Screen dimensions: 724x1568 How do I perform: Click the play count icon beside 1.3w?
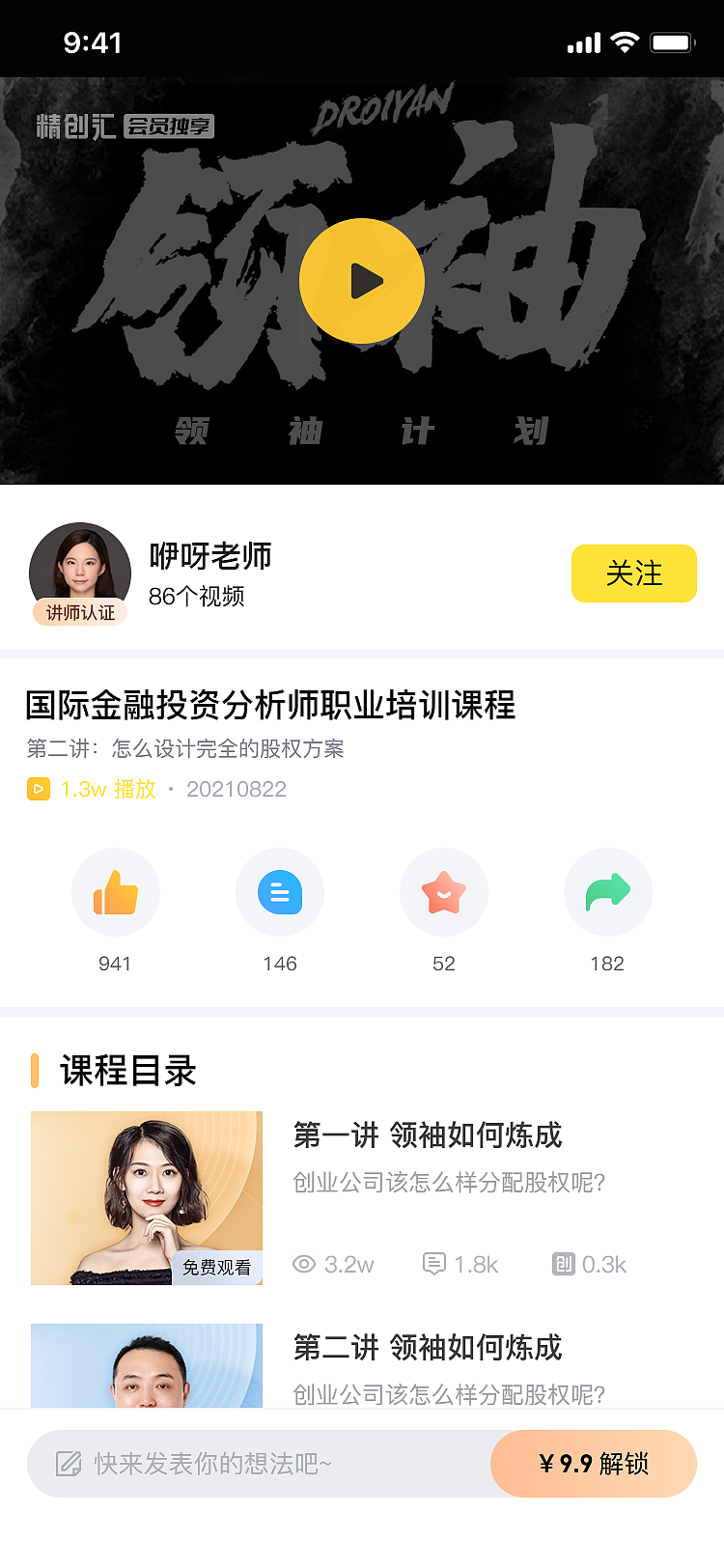(x=38, y=790)
